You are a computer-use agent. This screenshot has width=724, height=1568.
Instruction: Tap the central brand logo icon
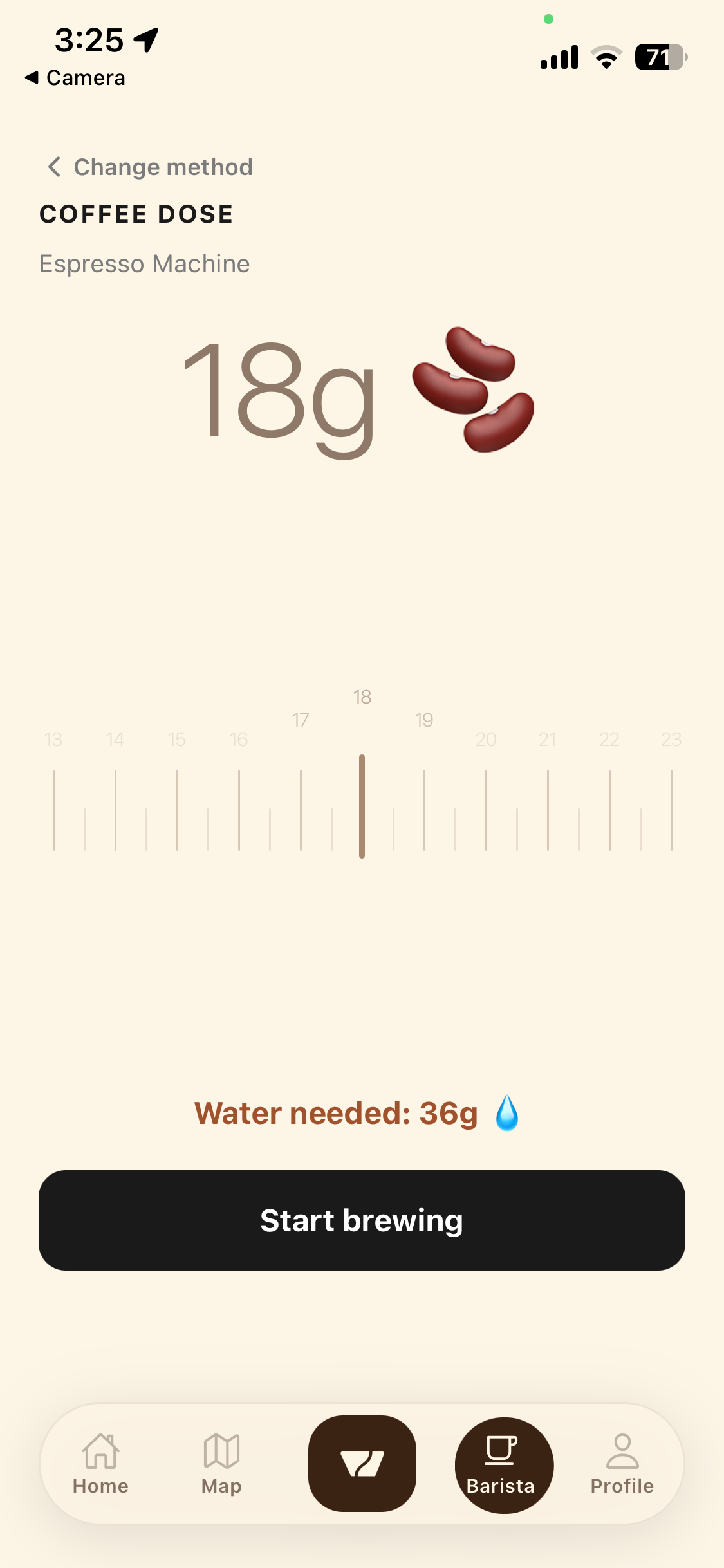[362, 1464]
